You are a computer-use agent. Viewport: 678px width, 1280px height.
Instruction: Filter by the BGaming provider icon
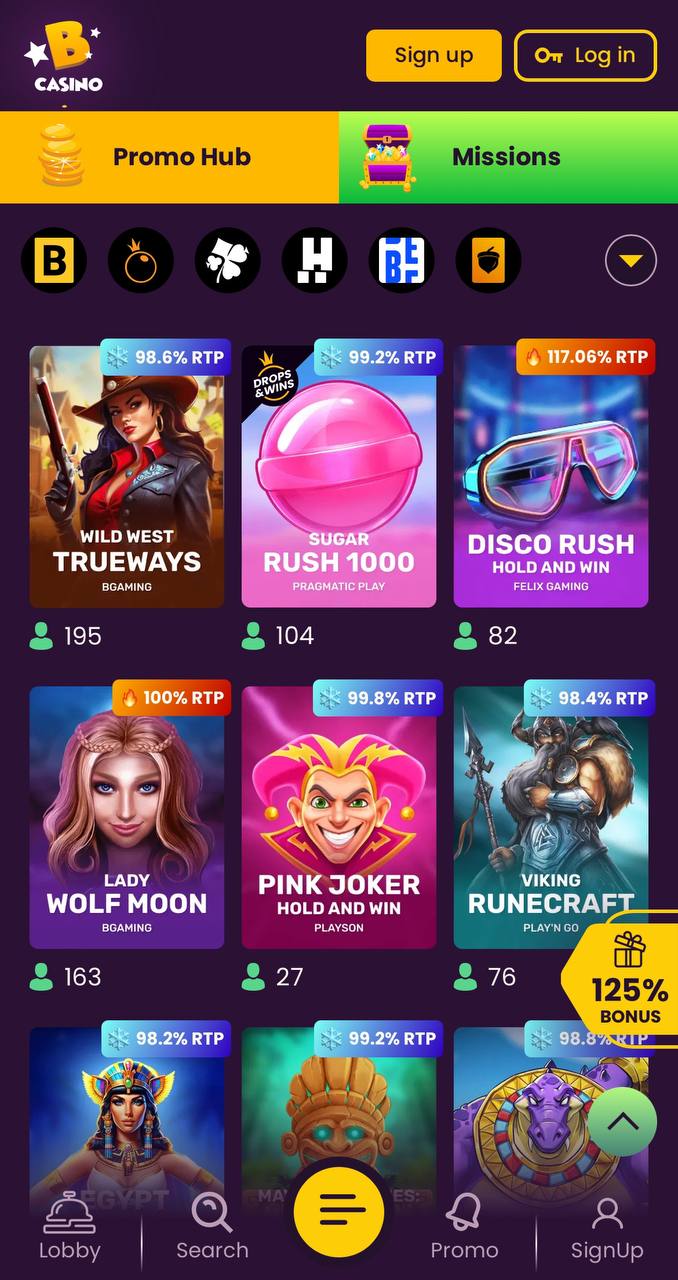[x=54, y=261]
